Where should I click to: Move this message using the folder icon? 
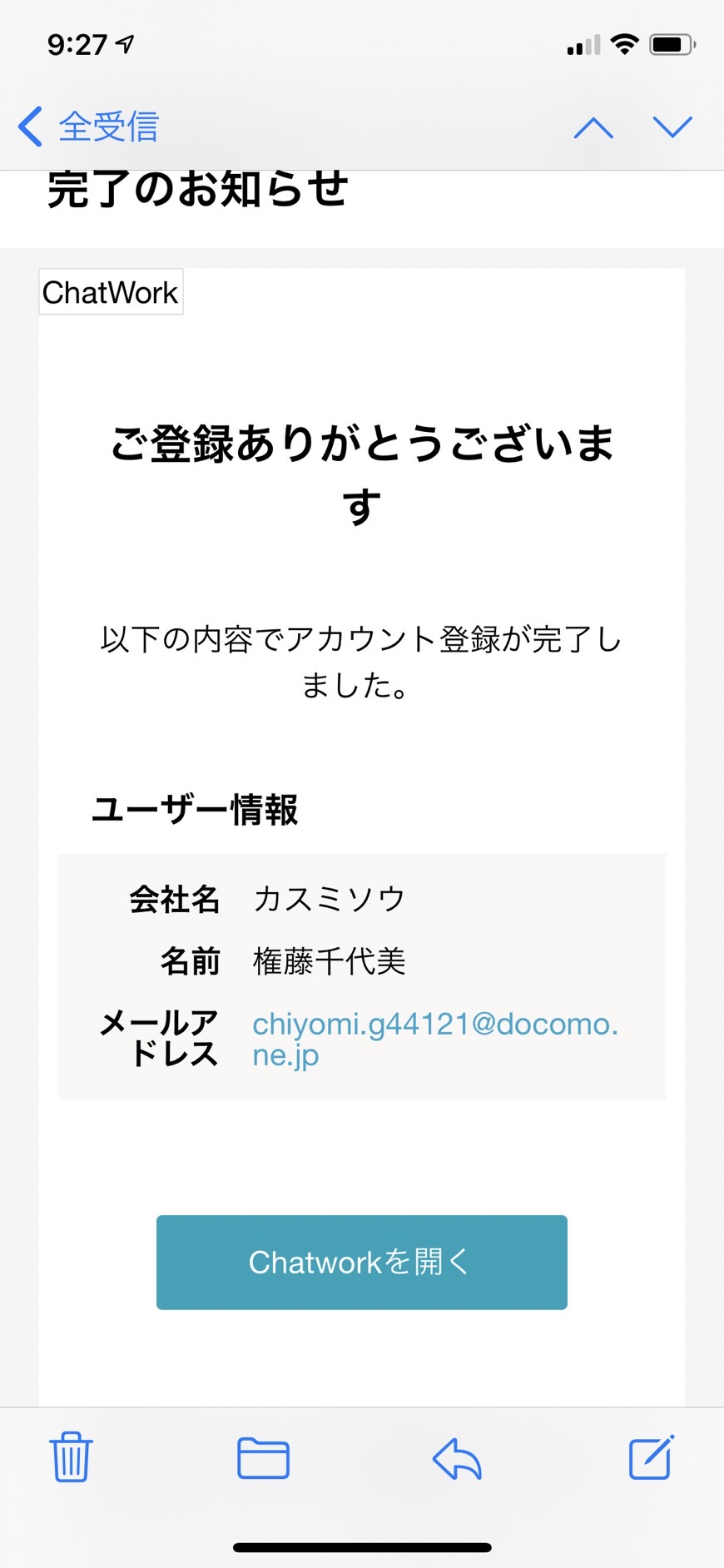tap(263, 1457)
